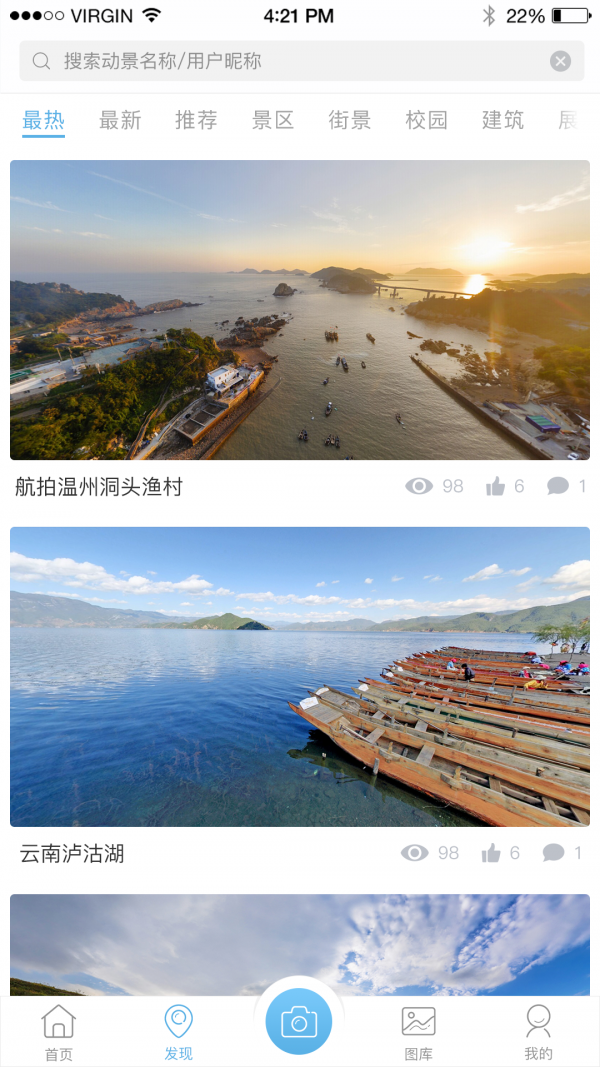Open comments on 航拍温州洞头渔村

[558, 487]
